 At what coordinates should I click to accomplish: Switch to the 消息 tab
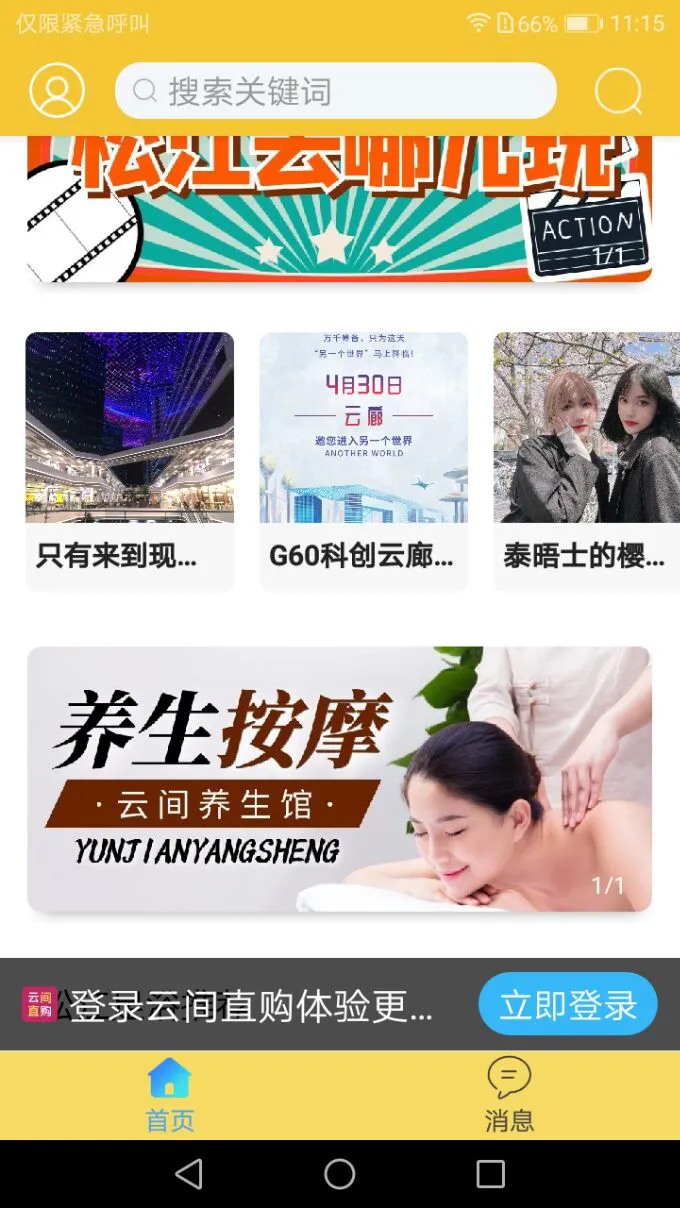(509, 1095)
